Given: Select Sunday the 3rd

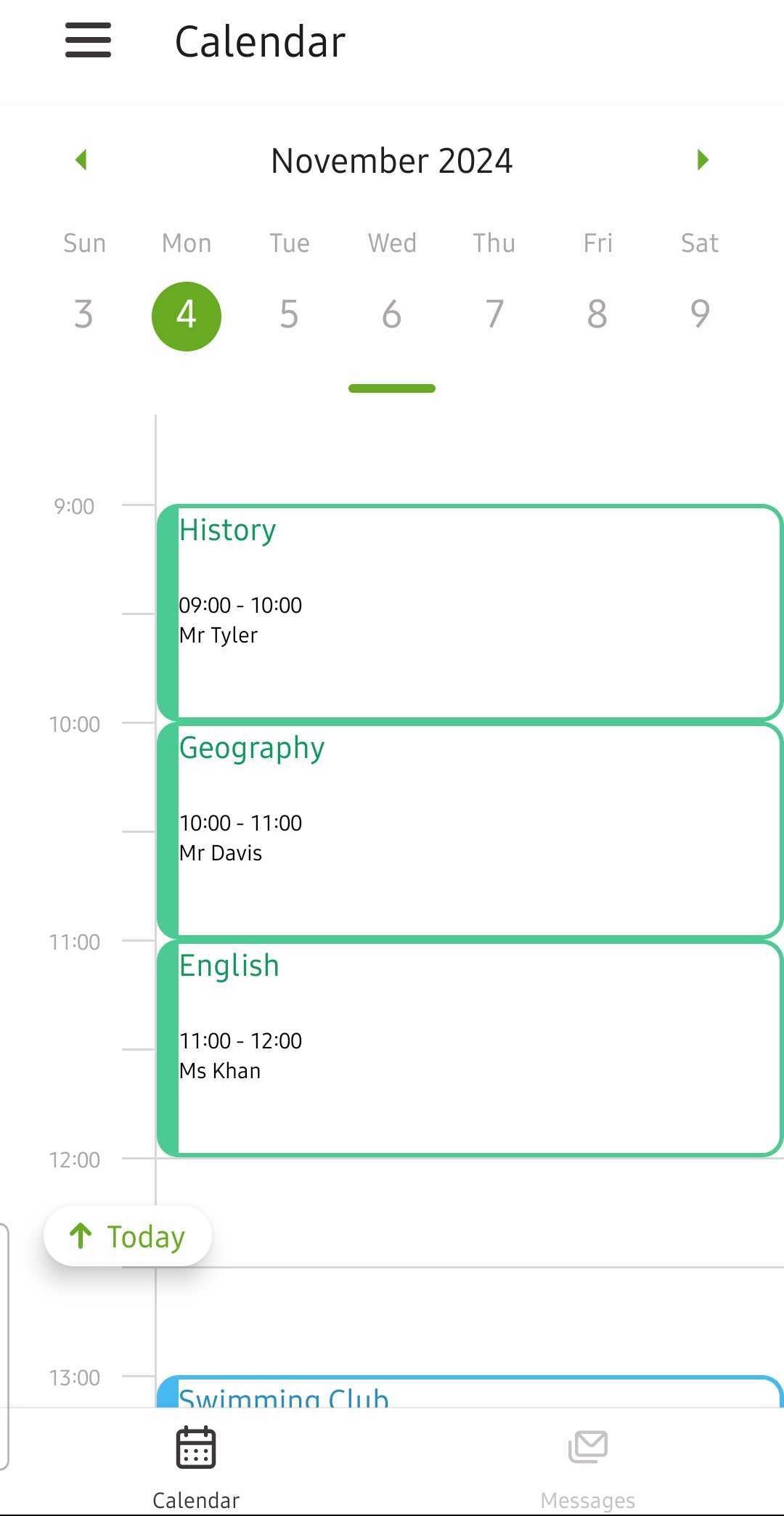Looking at the screenshot, I should pyautogui.click(x=84, y=315).
